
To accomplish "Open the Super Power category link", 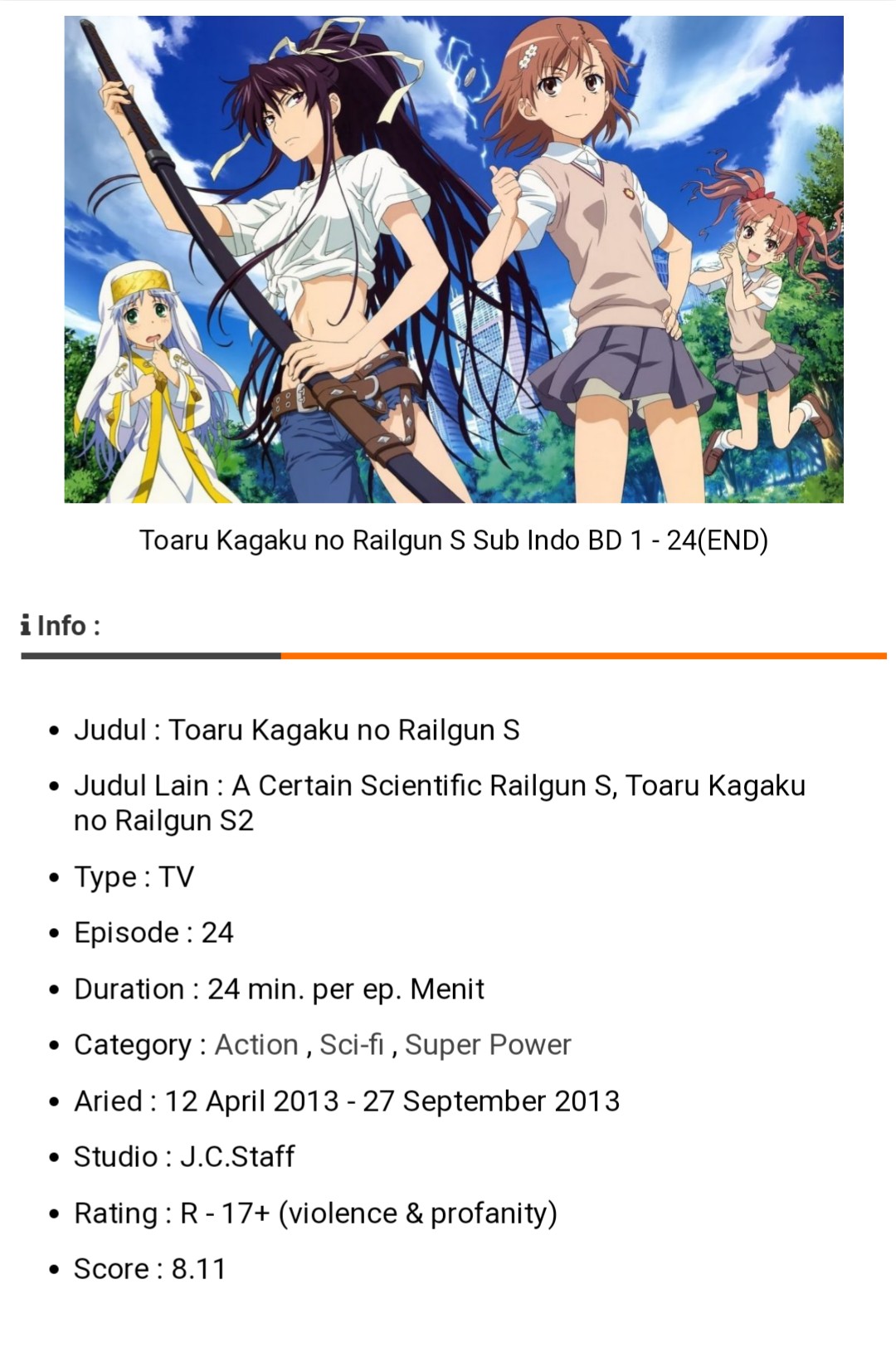I will point(487,1044).
